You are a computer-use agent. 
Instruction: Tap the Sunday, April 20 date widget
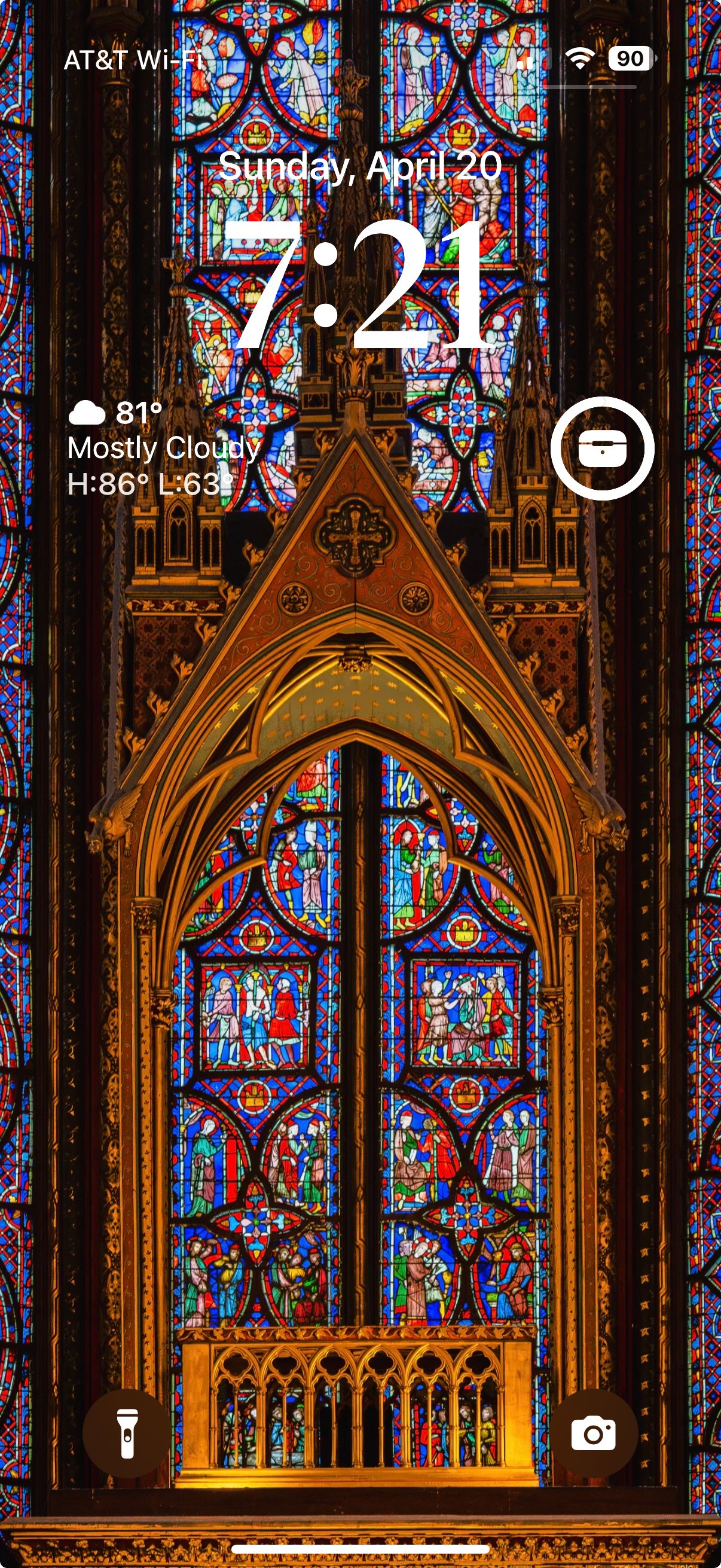point(360,166)
